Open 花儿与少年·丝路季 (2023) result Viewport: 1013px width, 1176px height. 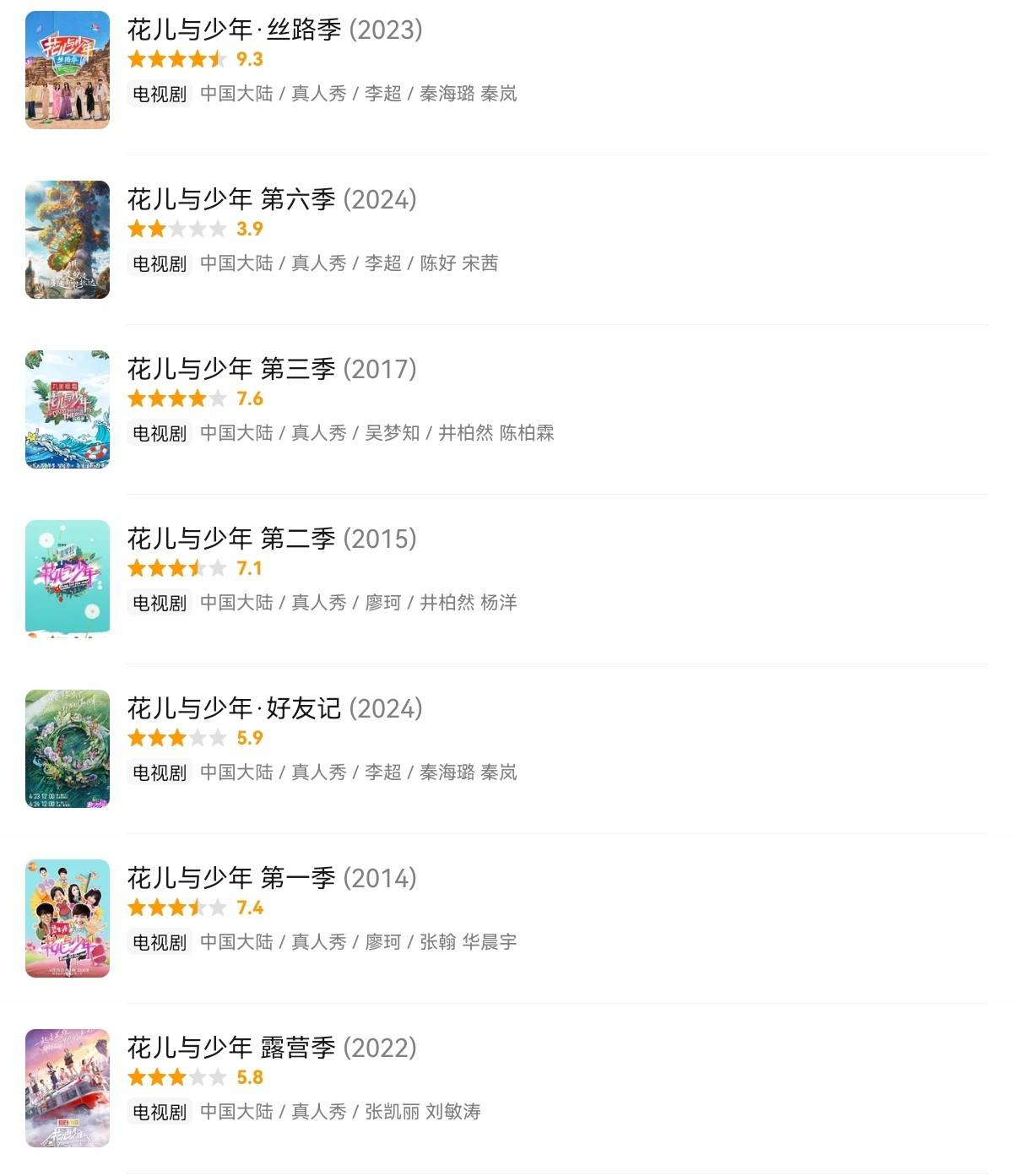point(274,30)
